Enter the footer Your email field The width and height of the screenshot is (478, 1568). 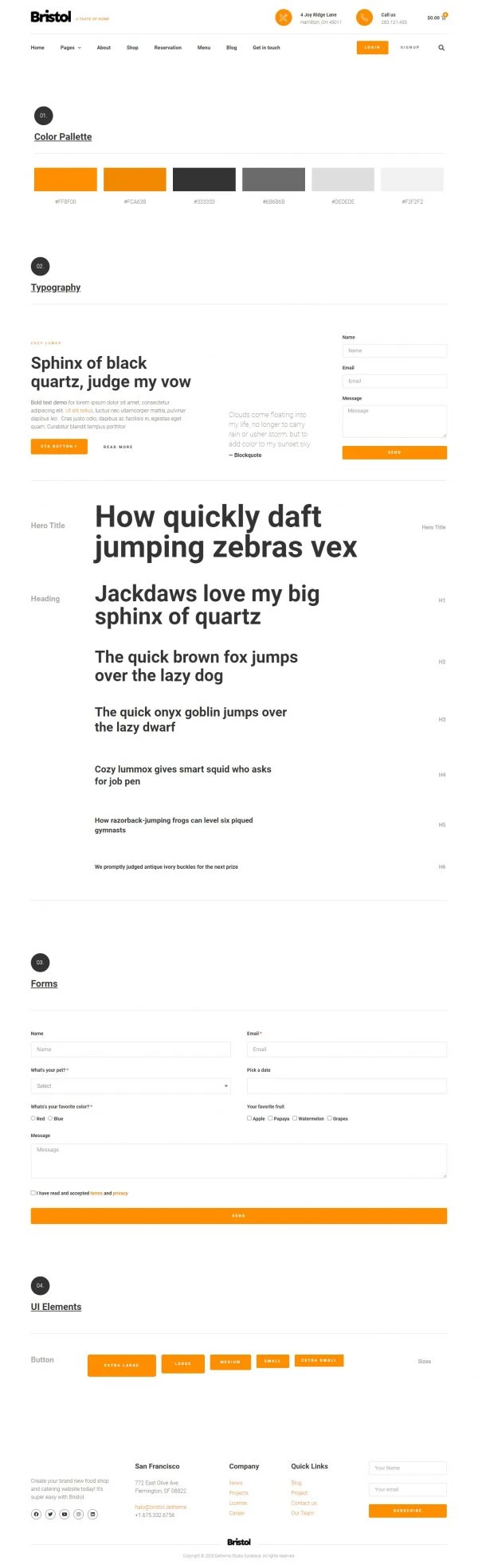pyautogui.click(x=407, y=1489)
